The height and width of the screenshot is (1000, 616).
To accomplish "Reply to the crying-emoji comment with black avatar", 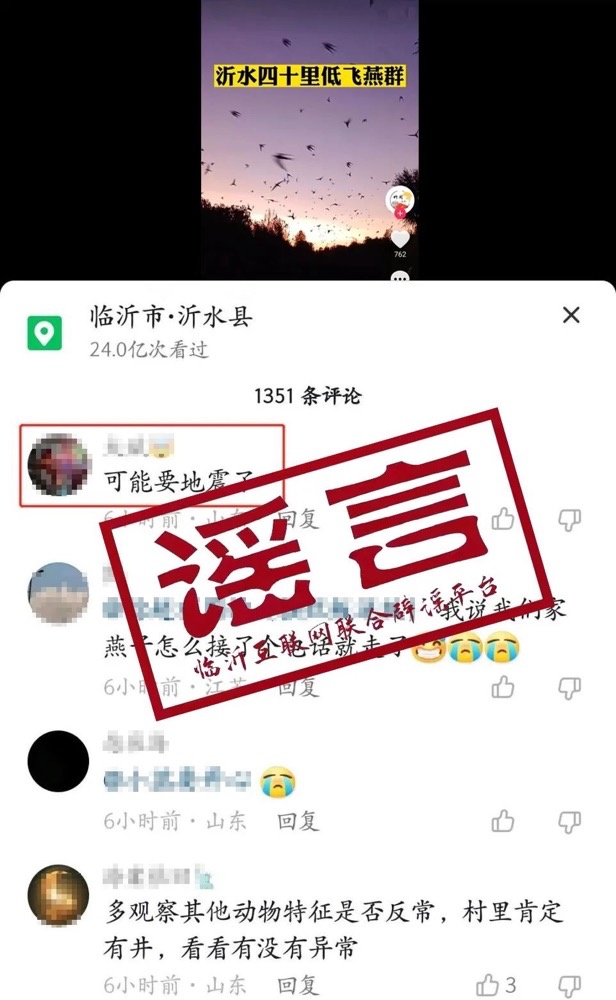I will pos(298,821).
